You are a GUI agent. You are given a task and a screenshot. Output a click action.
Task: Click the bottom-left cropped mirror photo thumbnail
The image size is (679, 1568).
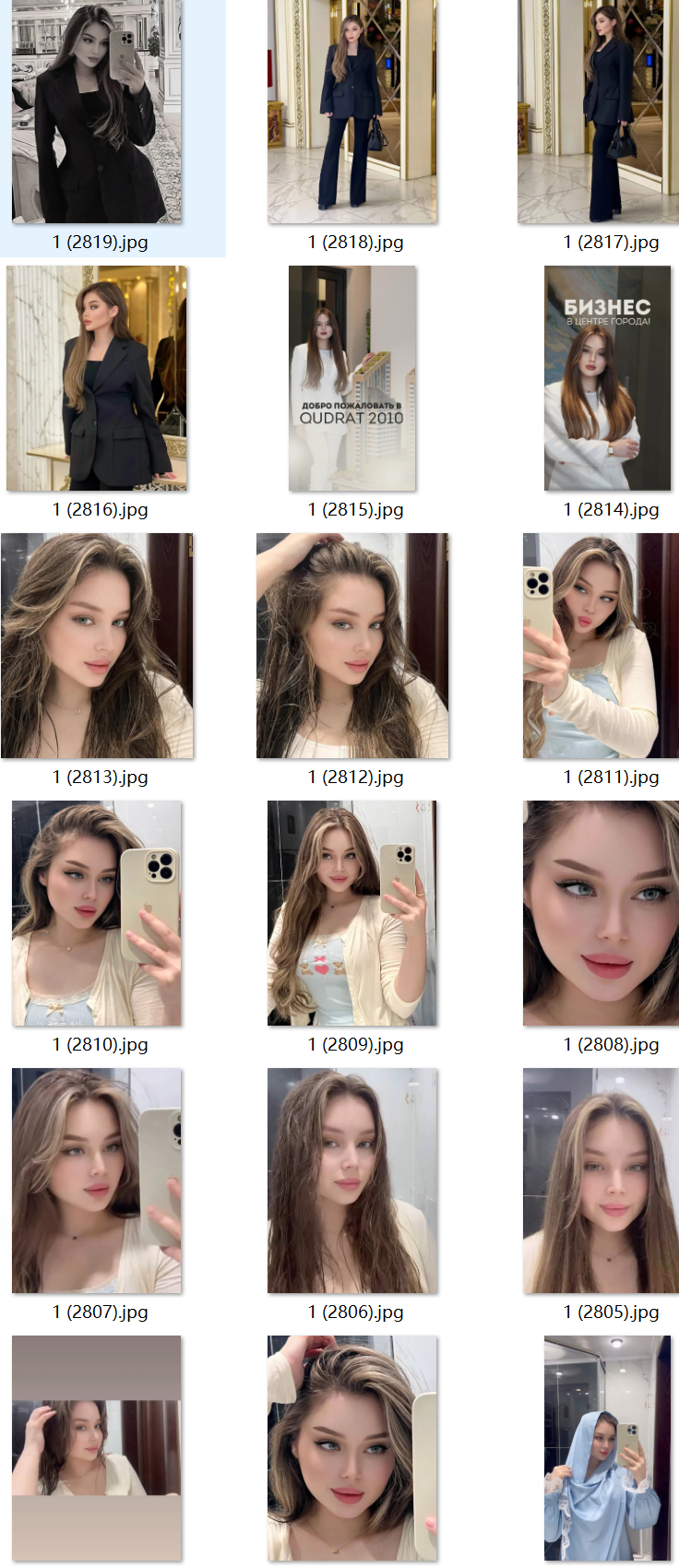(97, 1448)
